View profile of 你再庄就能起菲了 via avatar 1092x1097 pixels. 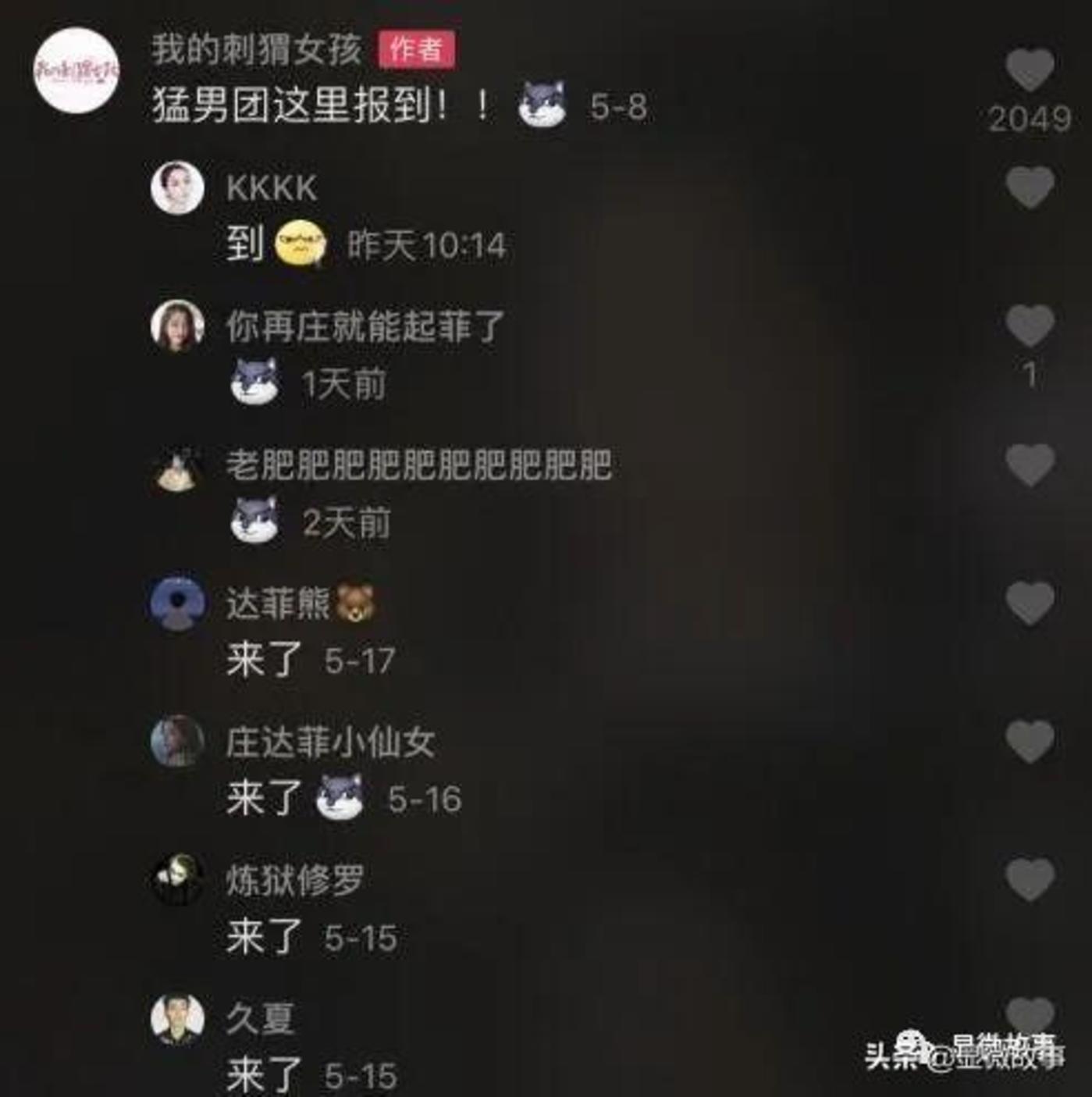(x=177, y=326)
